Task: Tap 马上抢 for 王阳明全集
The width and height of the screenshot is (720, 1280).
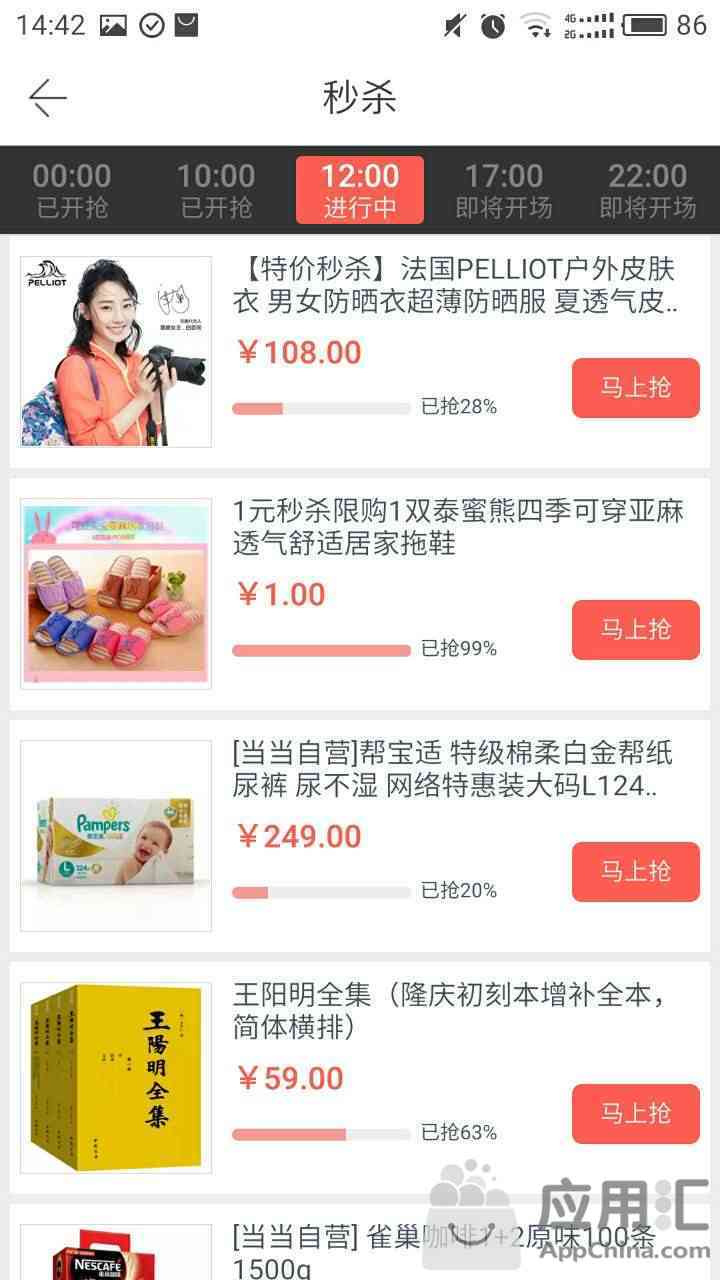Action: [x=635, y=1114]
